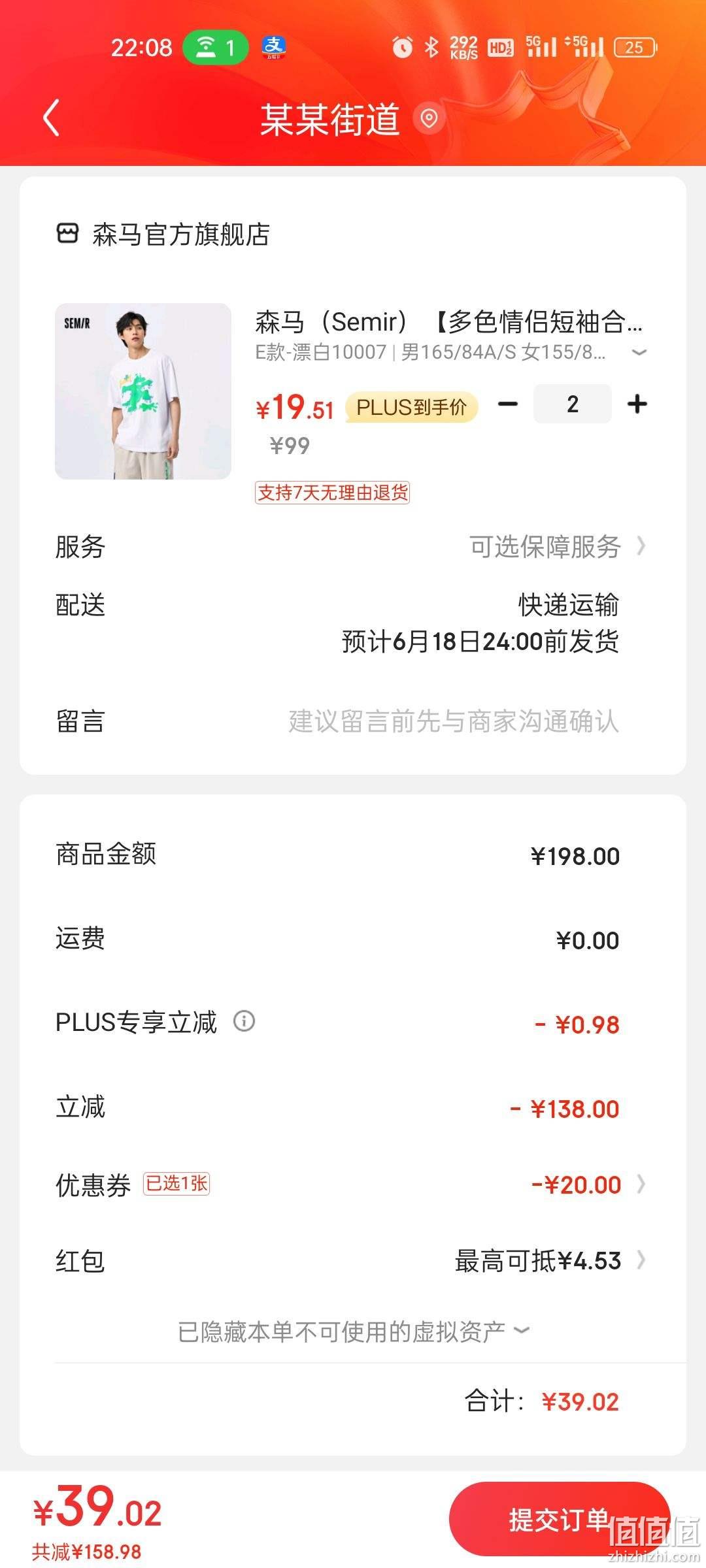Submit the order with 提交订单
Viewport: 706px width, 1568px height.
pyautogui.click(x=560, y=1520)
